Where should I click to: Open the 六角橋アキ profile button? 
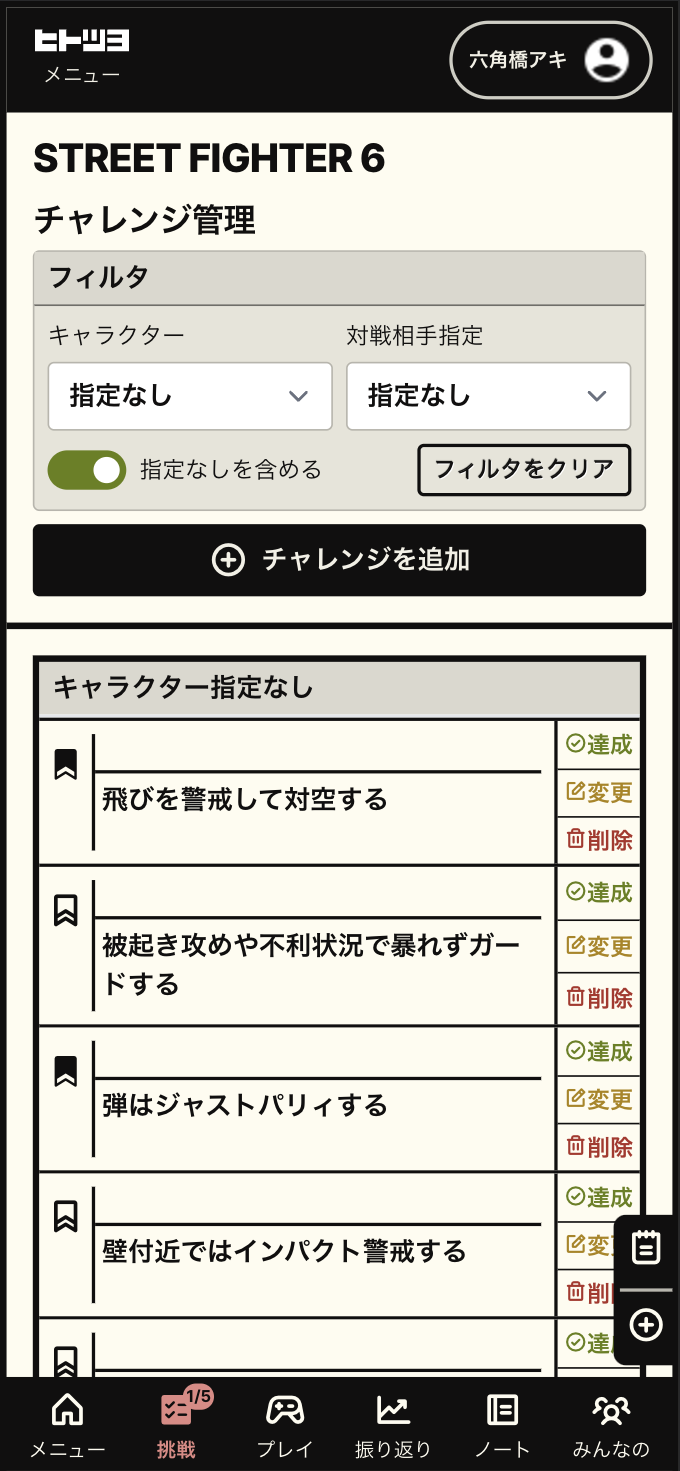[551, 60]
